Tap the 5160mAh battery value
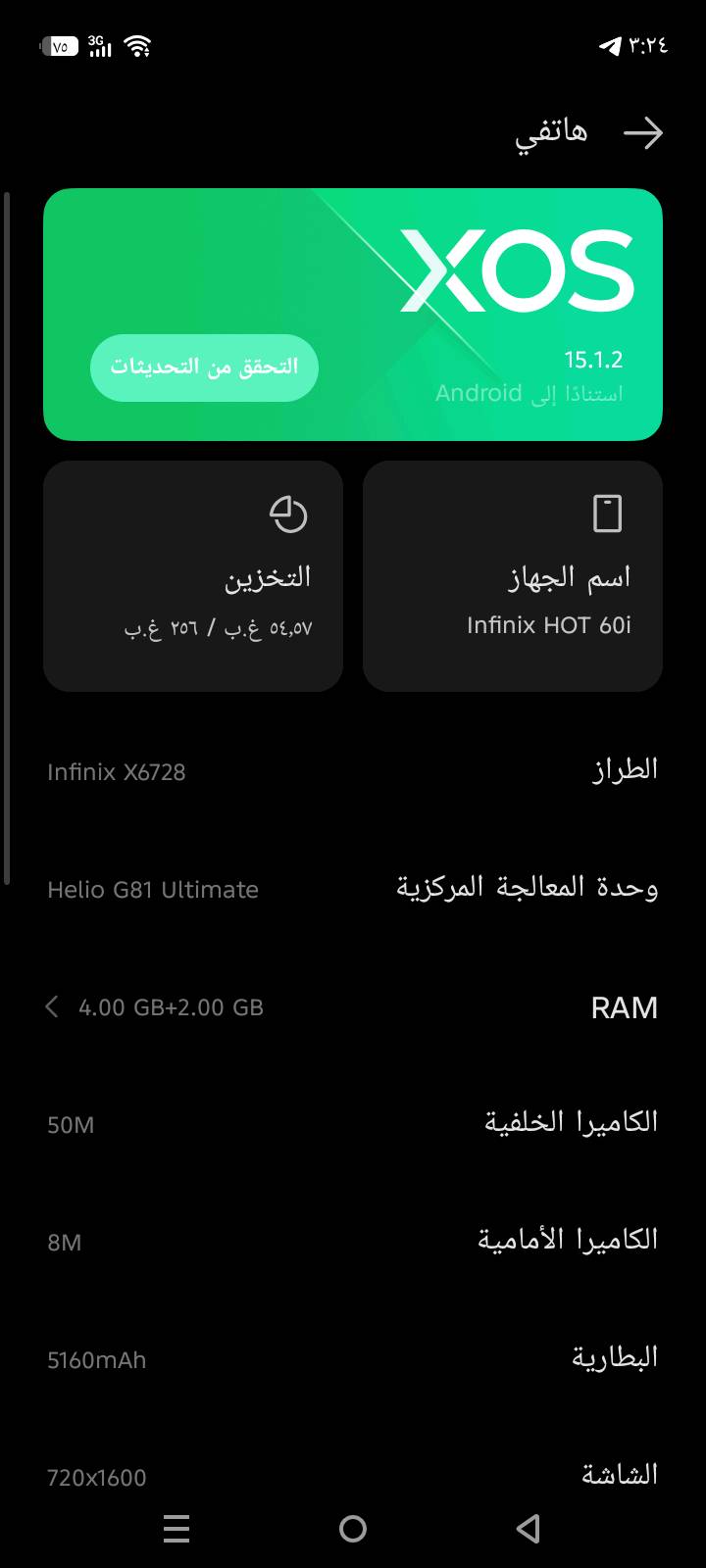This screenshot has height=1568, width=706. [97, 1359]
